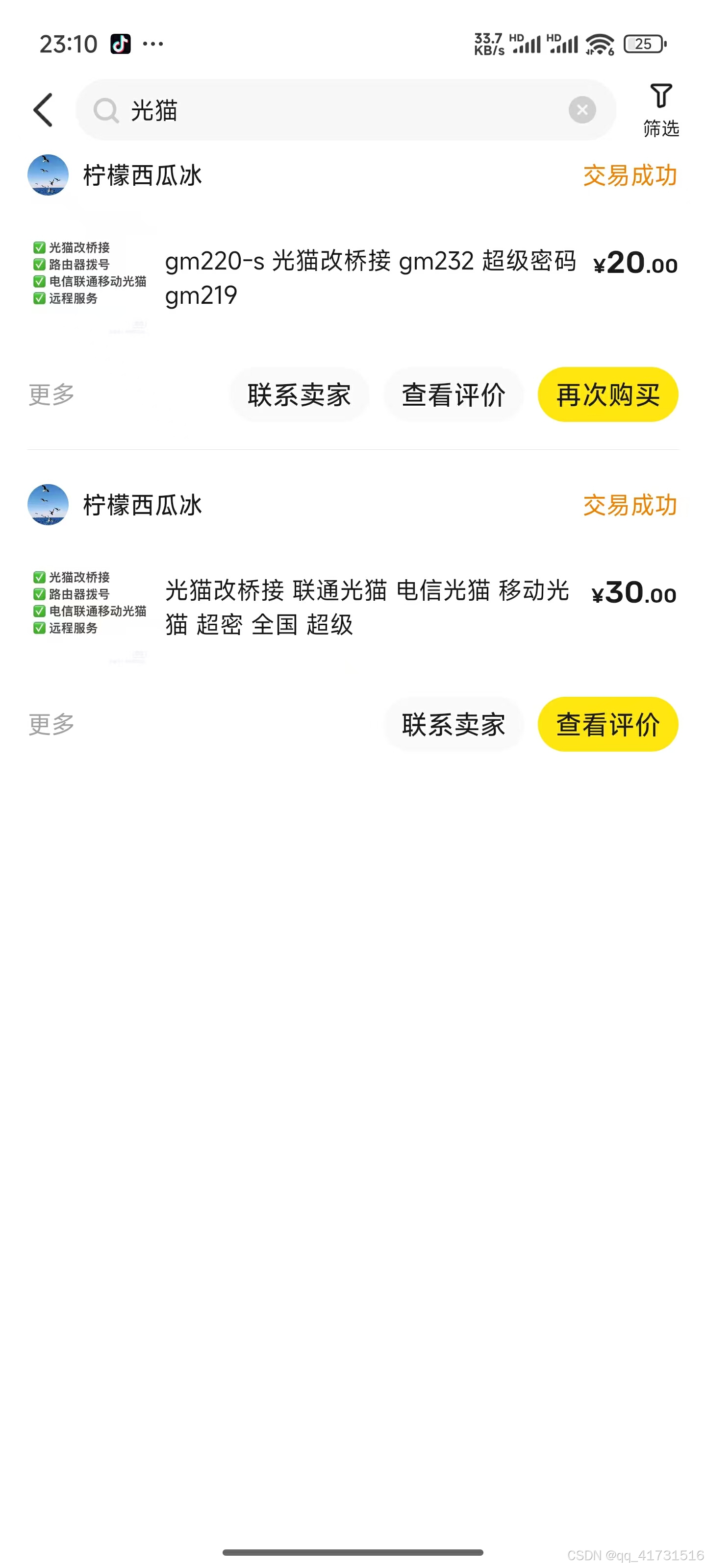Tap 再次购买 to buy again

click(x=607, y=394)
